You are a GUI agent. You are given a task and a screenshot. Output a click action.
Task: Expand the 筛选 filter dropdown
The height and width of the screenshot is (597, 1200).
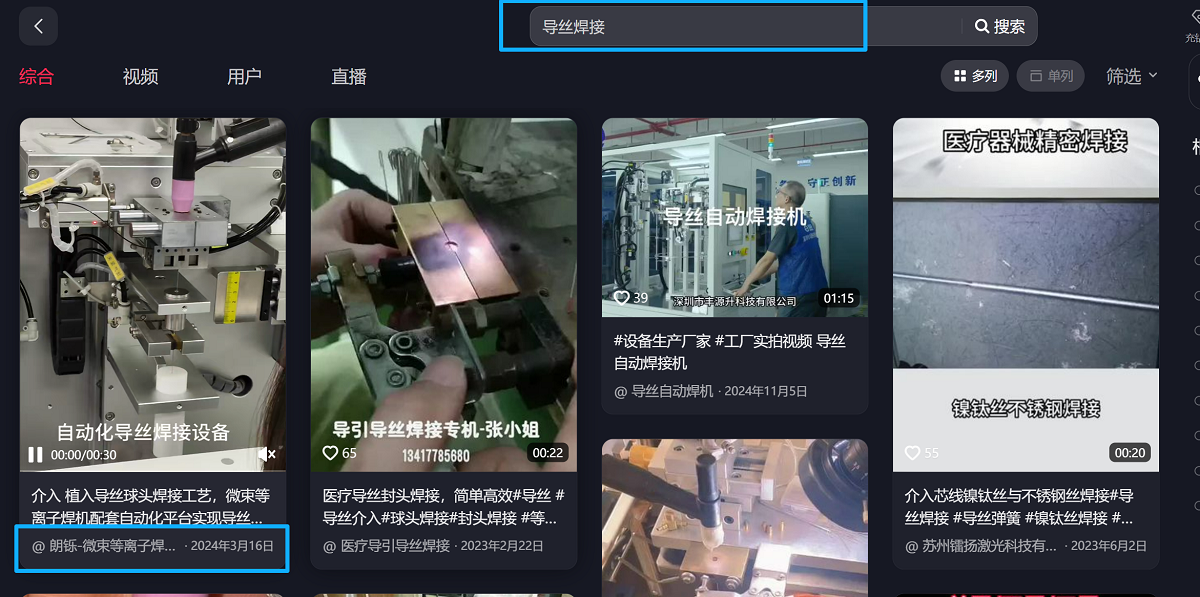(x=1132, y=76)
